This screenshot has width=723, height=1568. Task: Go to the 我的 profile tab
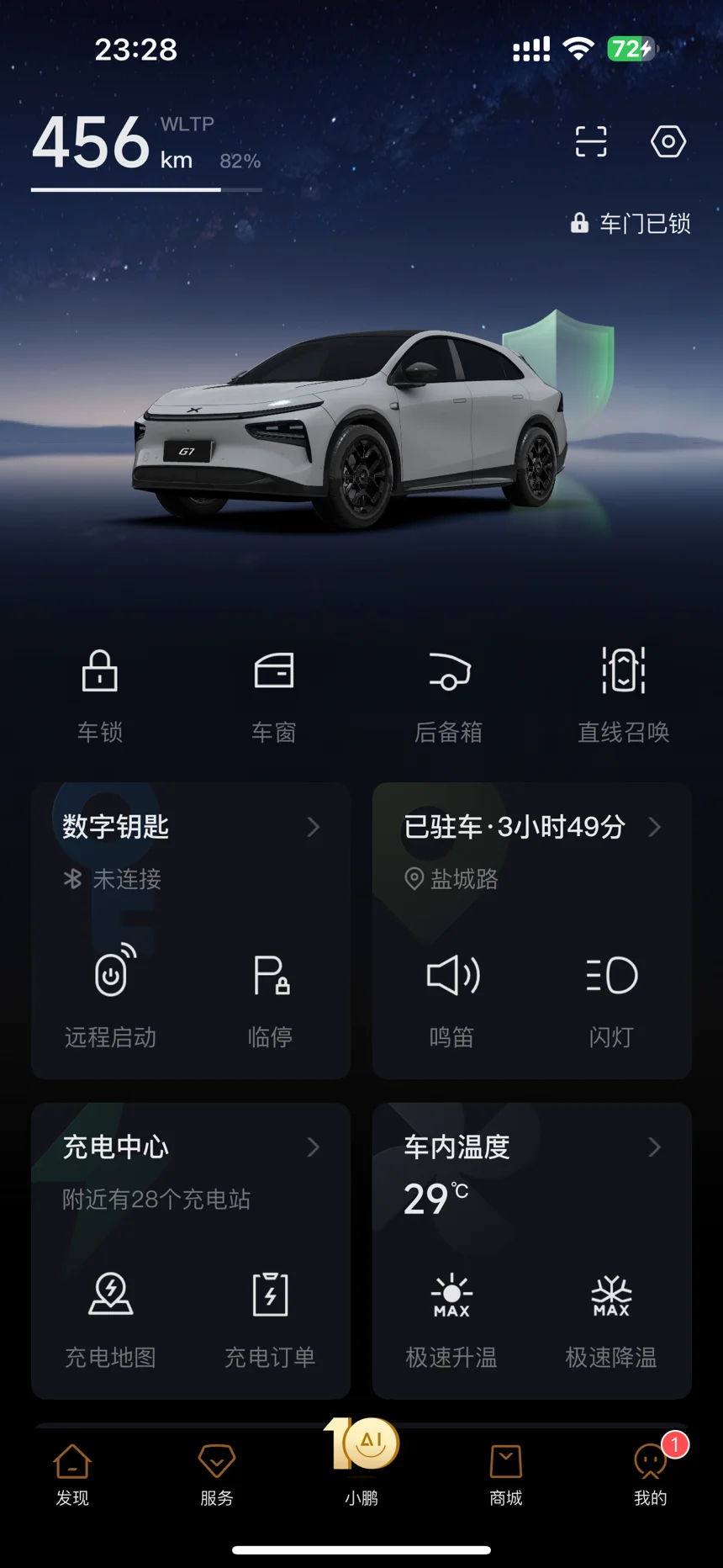(x=650, y=1474)
